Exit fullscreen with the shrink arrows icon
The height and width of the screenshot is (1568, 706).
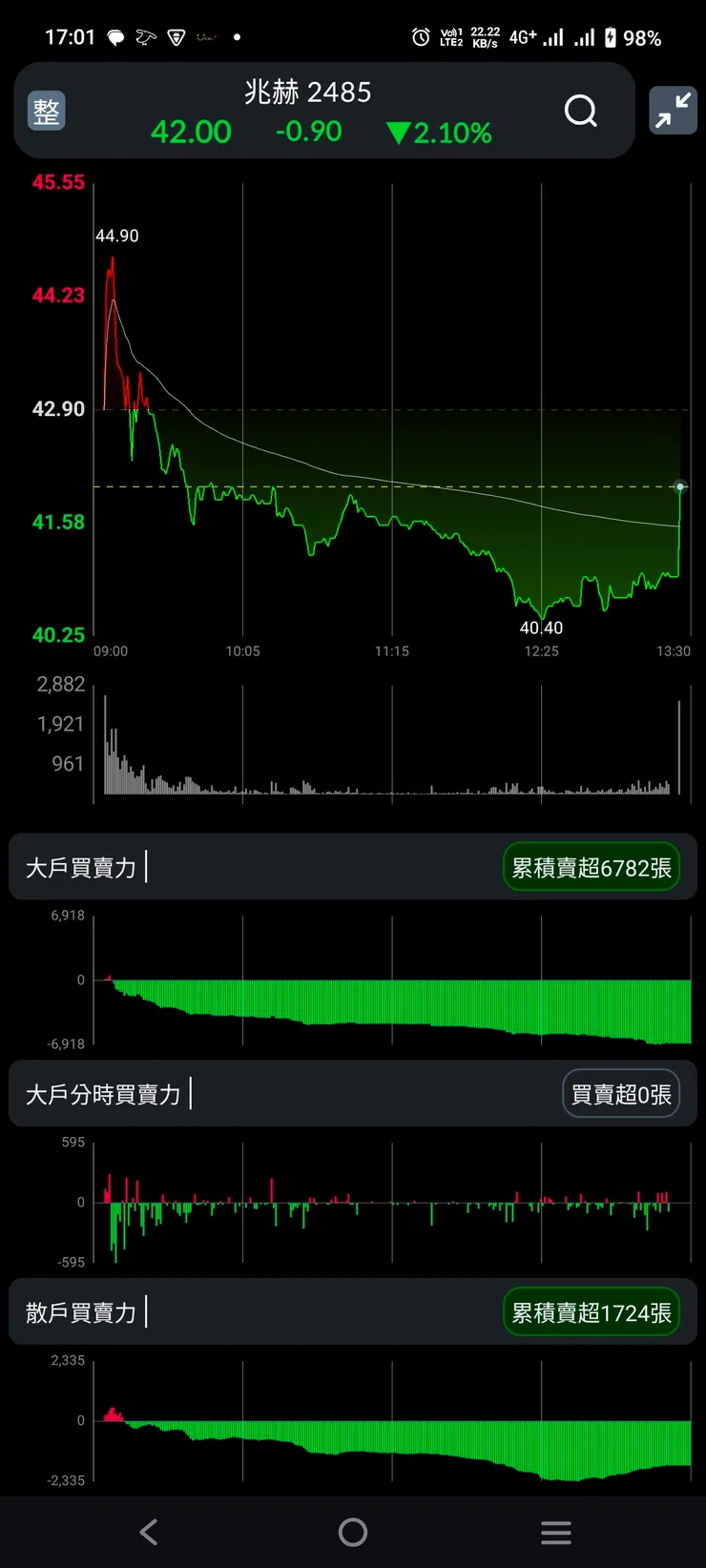point(672,111)
